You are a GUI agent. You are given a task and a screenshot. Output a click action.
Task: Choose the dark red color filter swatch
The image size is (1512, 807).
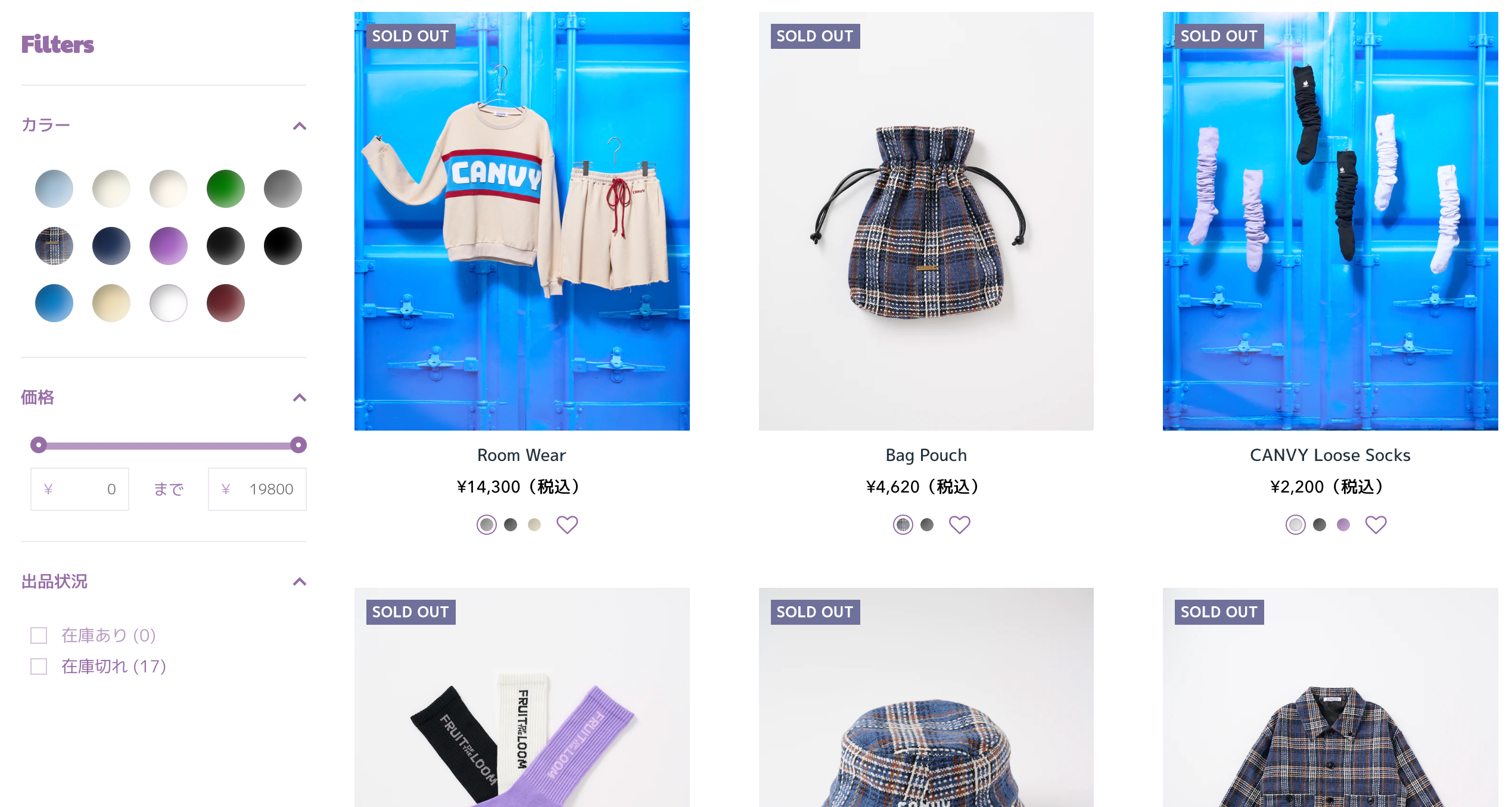coord(225,303)
